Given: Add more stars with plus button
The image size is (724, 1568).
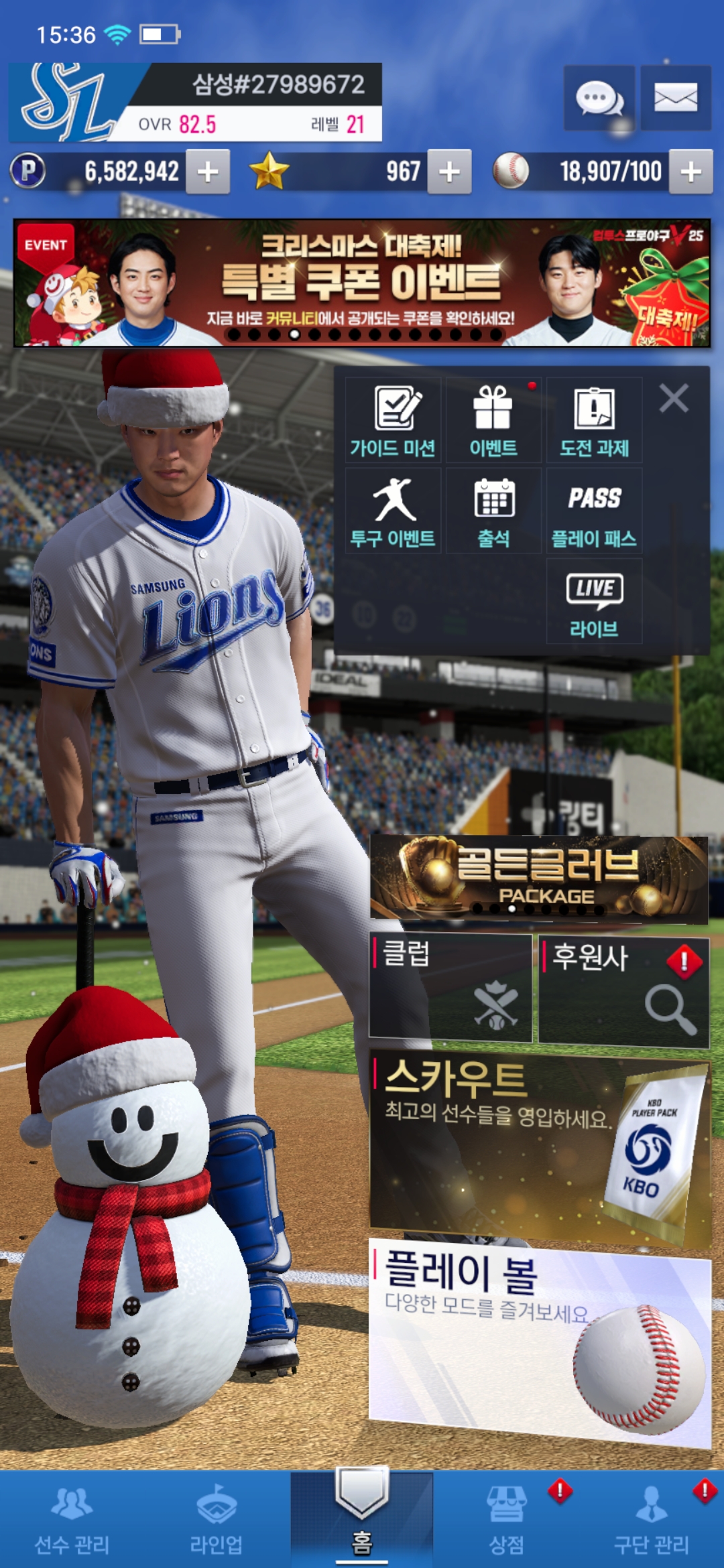Looking at the screenshot, I should pyautogui.click(x=449, y=172).
